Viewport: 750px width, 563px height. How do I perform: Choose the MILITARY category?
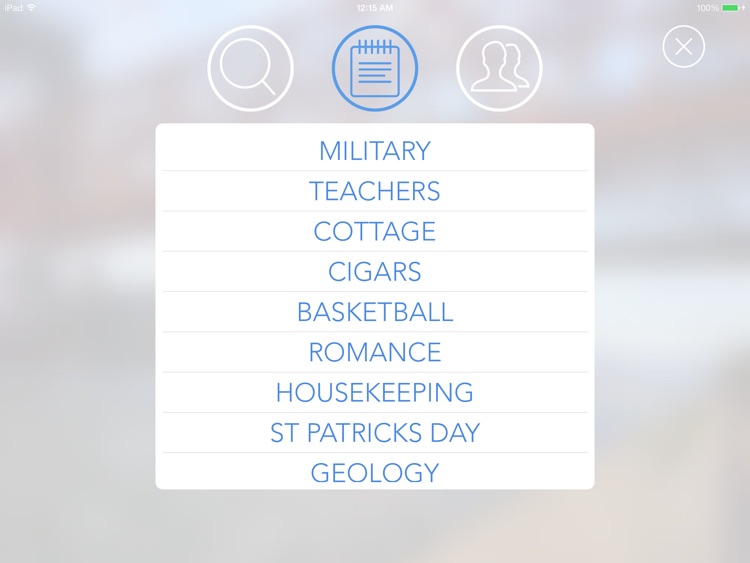pyautogui.click(x=375, y=151)
